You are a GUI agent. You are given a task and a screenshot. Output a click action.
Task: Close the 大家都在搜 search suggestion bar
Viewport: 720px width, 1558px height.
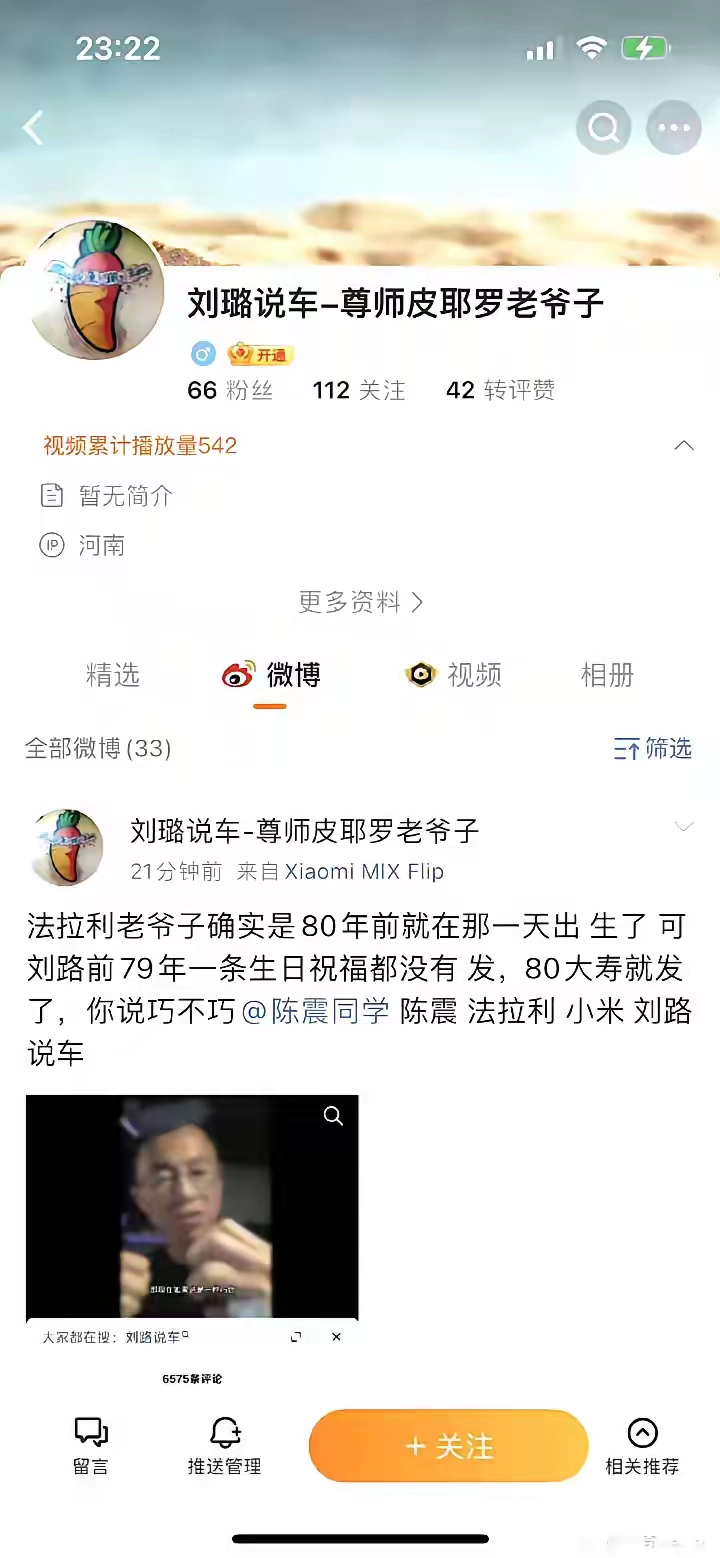point(336,1336)
